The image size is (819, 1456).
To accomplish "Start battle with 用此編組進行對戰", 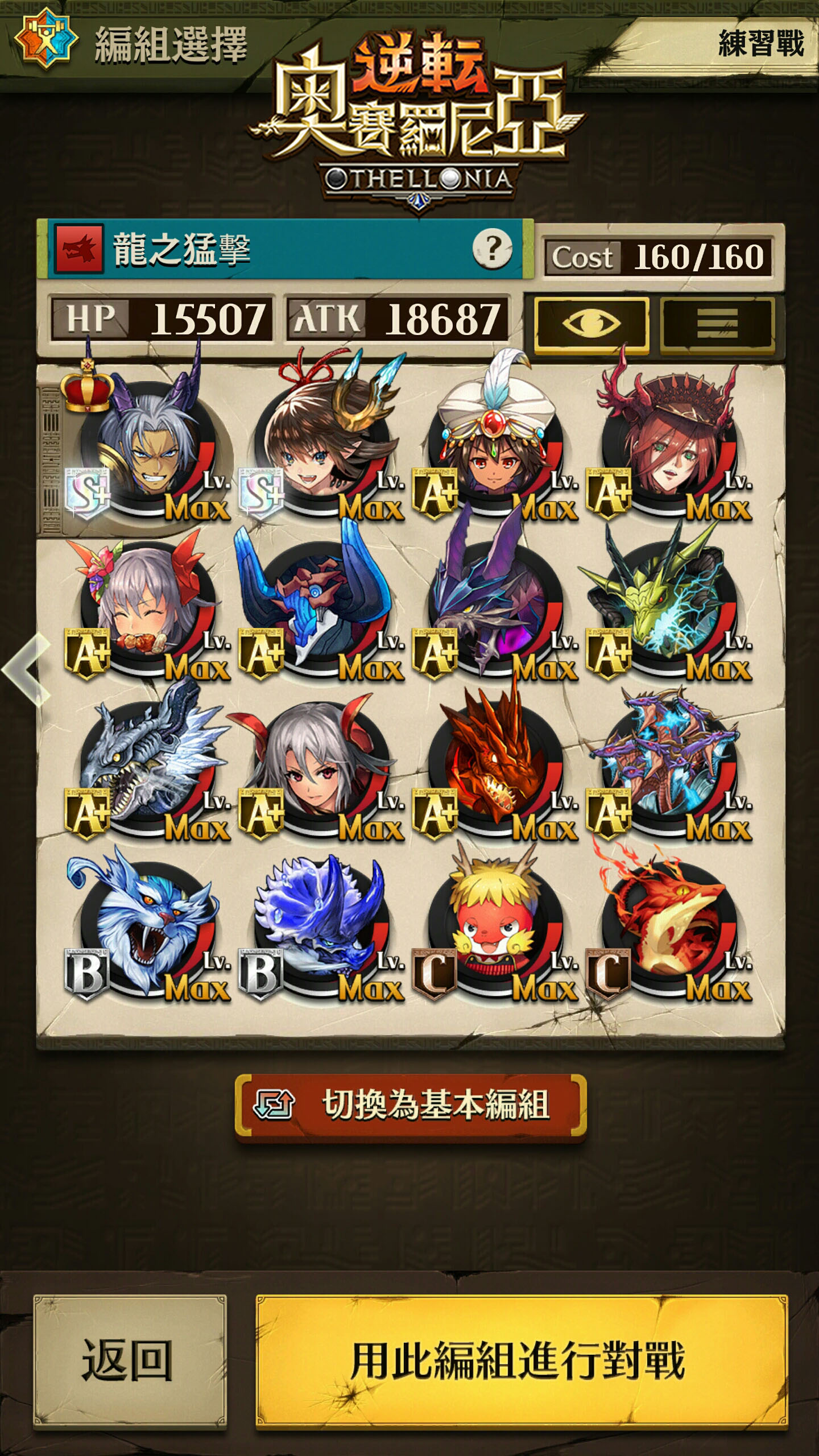I will pyautogui.click(x=522, y=1361).
